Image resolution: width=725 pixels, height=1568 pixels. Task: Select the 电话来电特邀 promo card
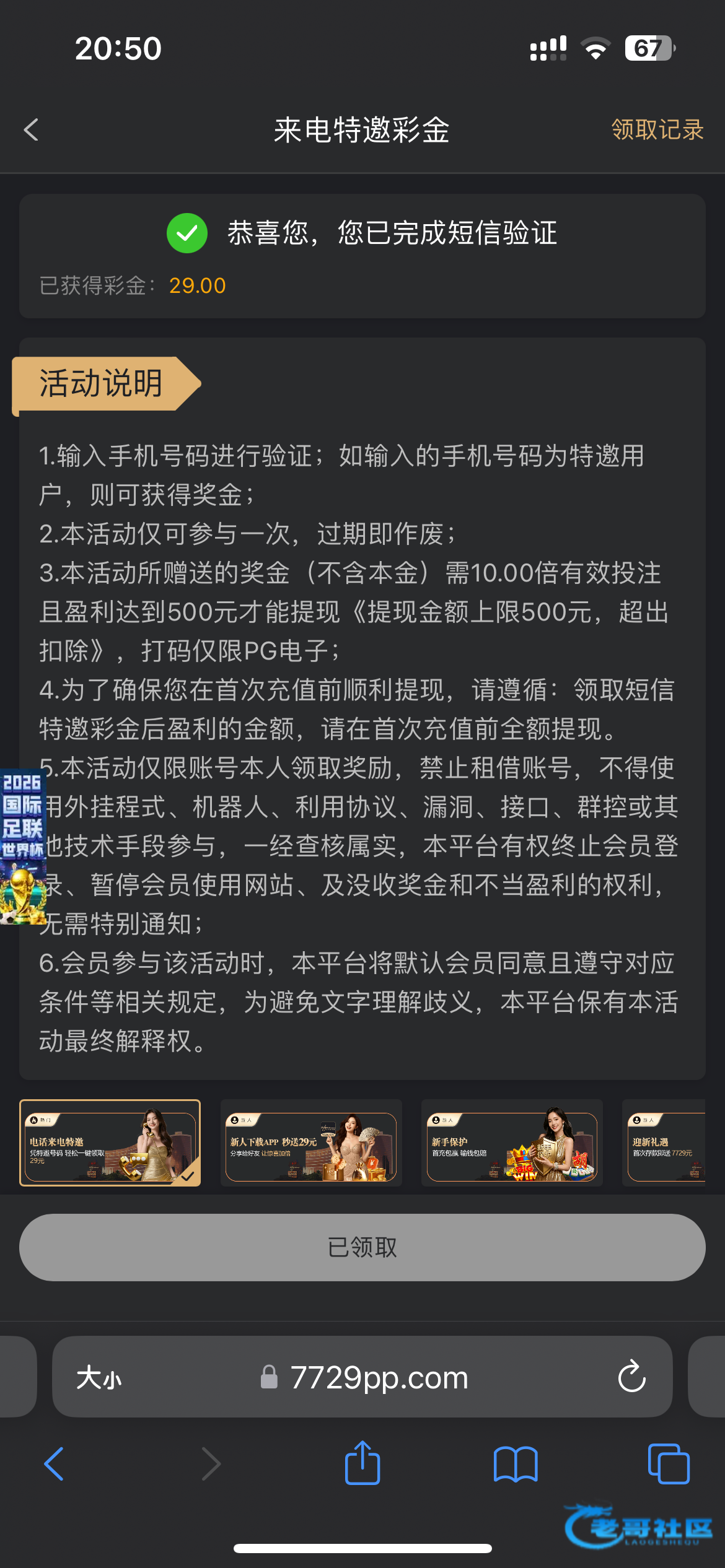coord(110,1143)
